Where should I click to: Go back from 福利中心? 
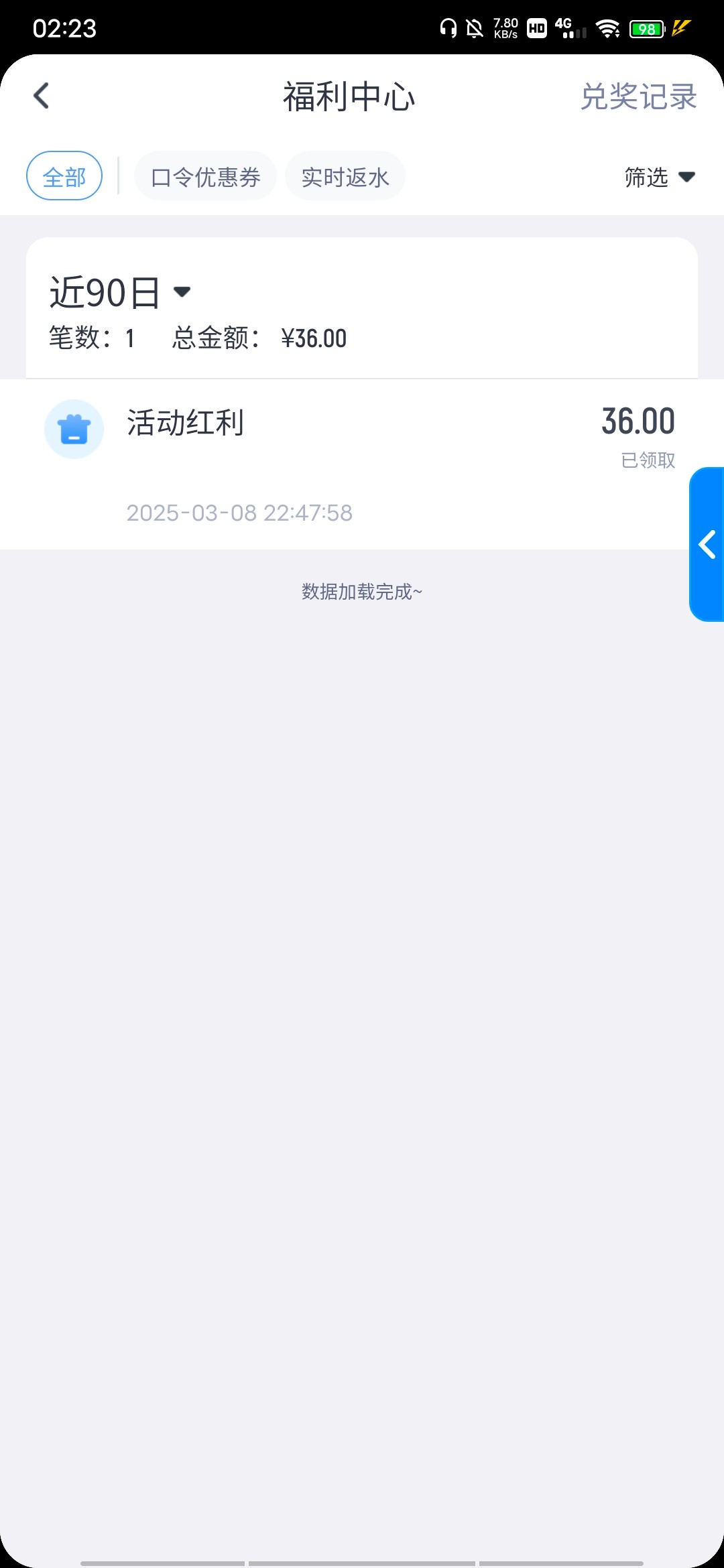pyautogui.click(x=42, y=96)
